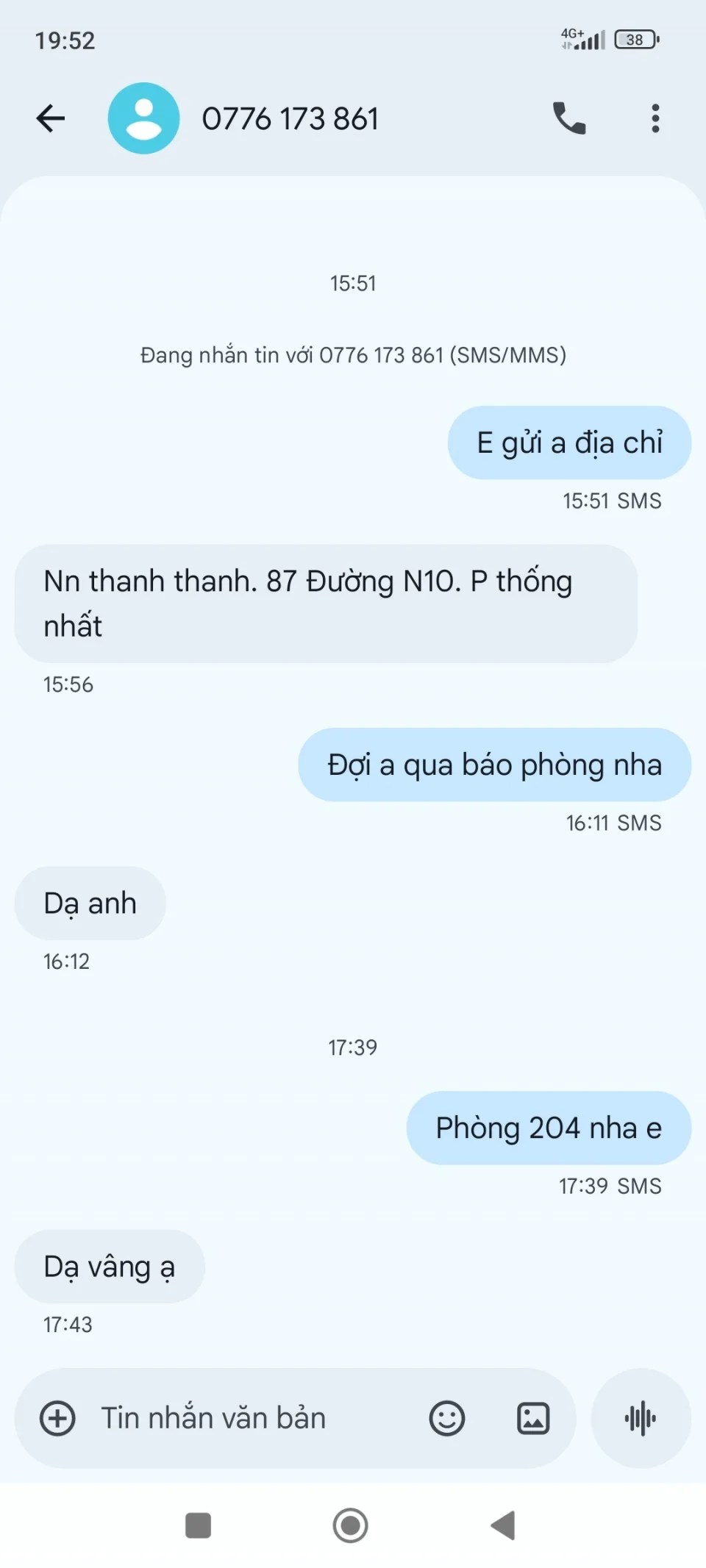Open the three-dot overflow menu
The height and width of the screenshot is (1568, 706).
coord(655,118)
